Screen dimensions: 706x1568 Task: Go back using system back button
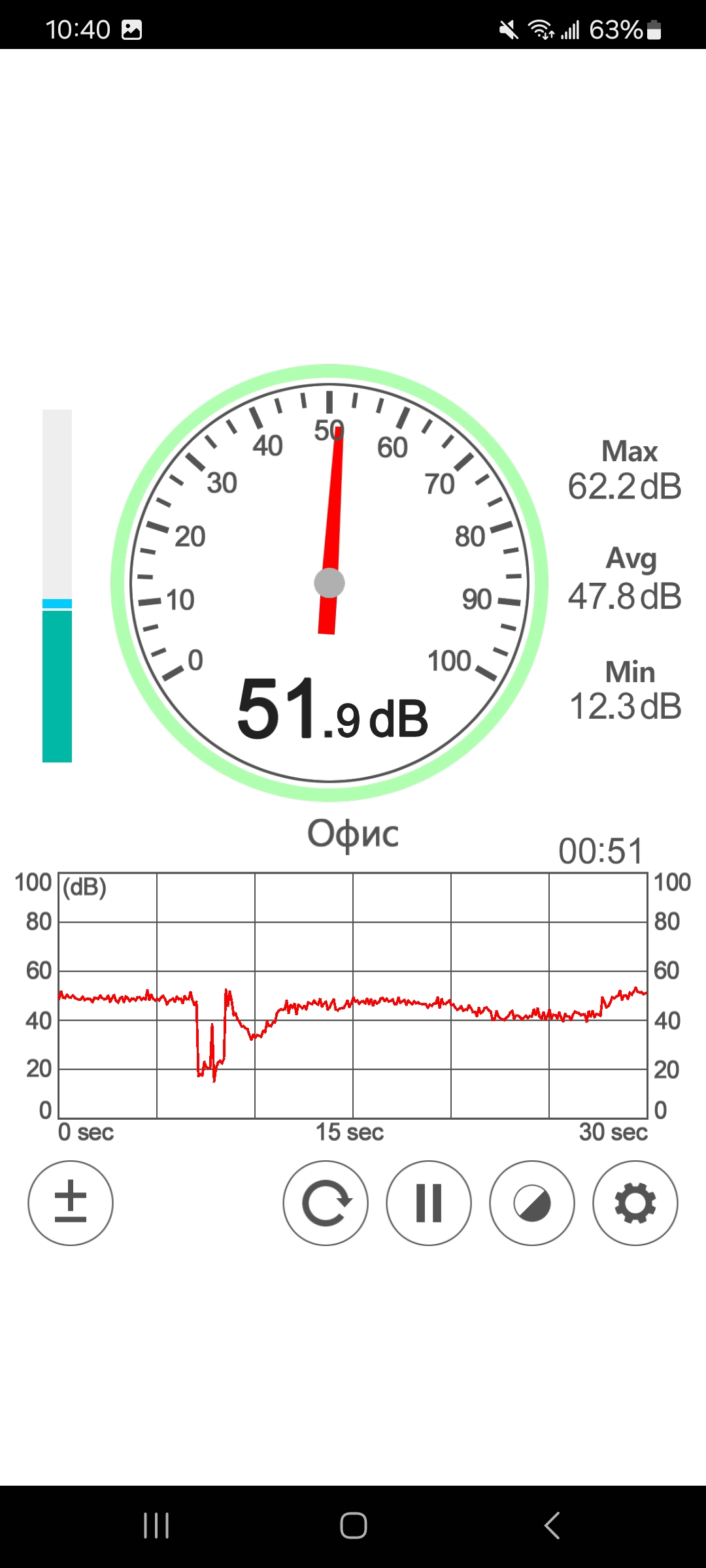pos(552,1526)
